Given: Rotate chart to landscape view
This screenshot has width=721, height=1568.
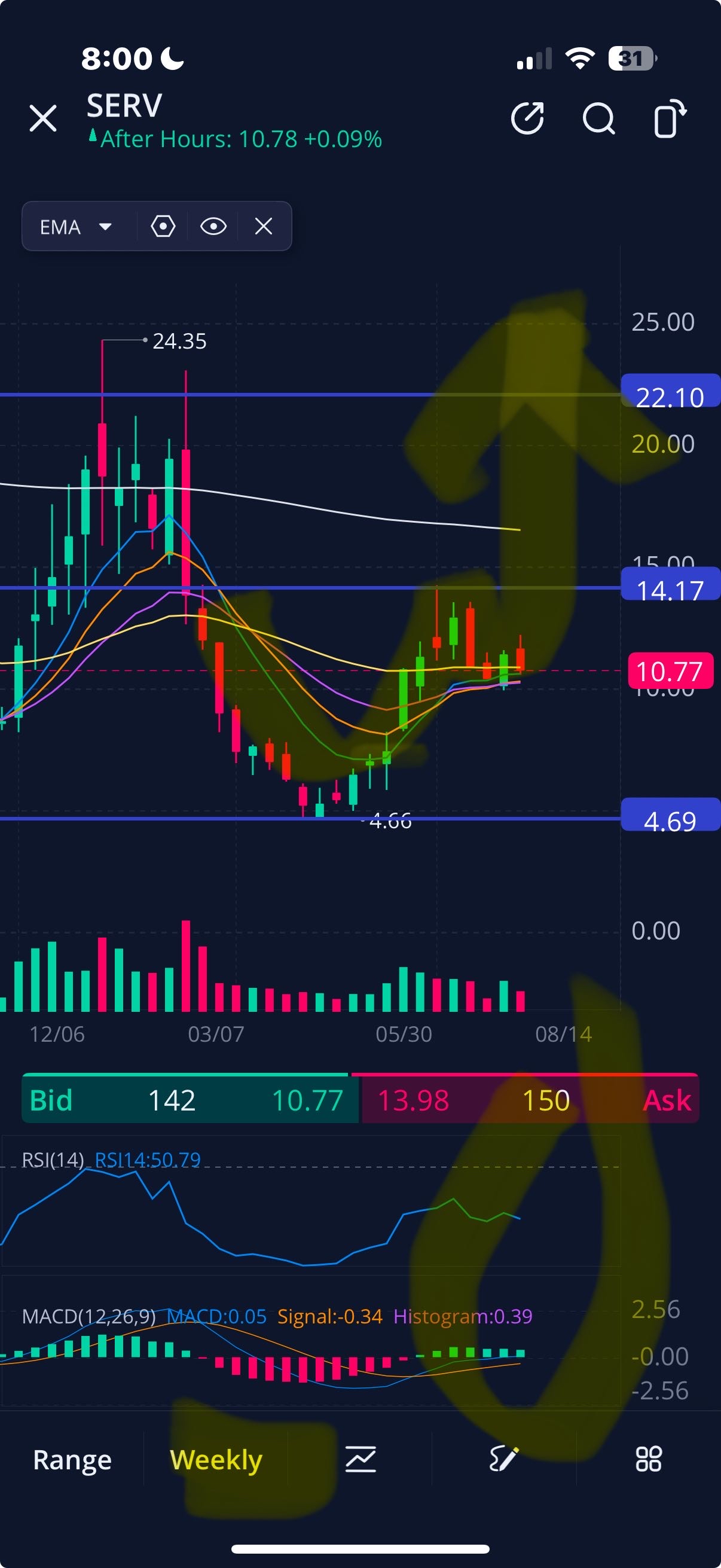Looking at the screenshot, I should click(x=669, y=118).
